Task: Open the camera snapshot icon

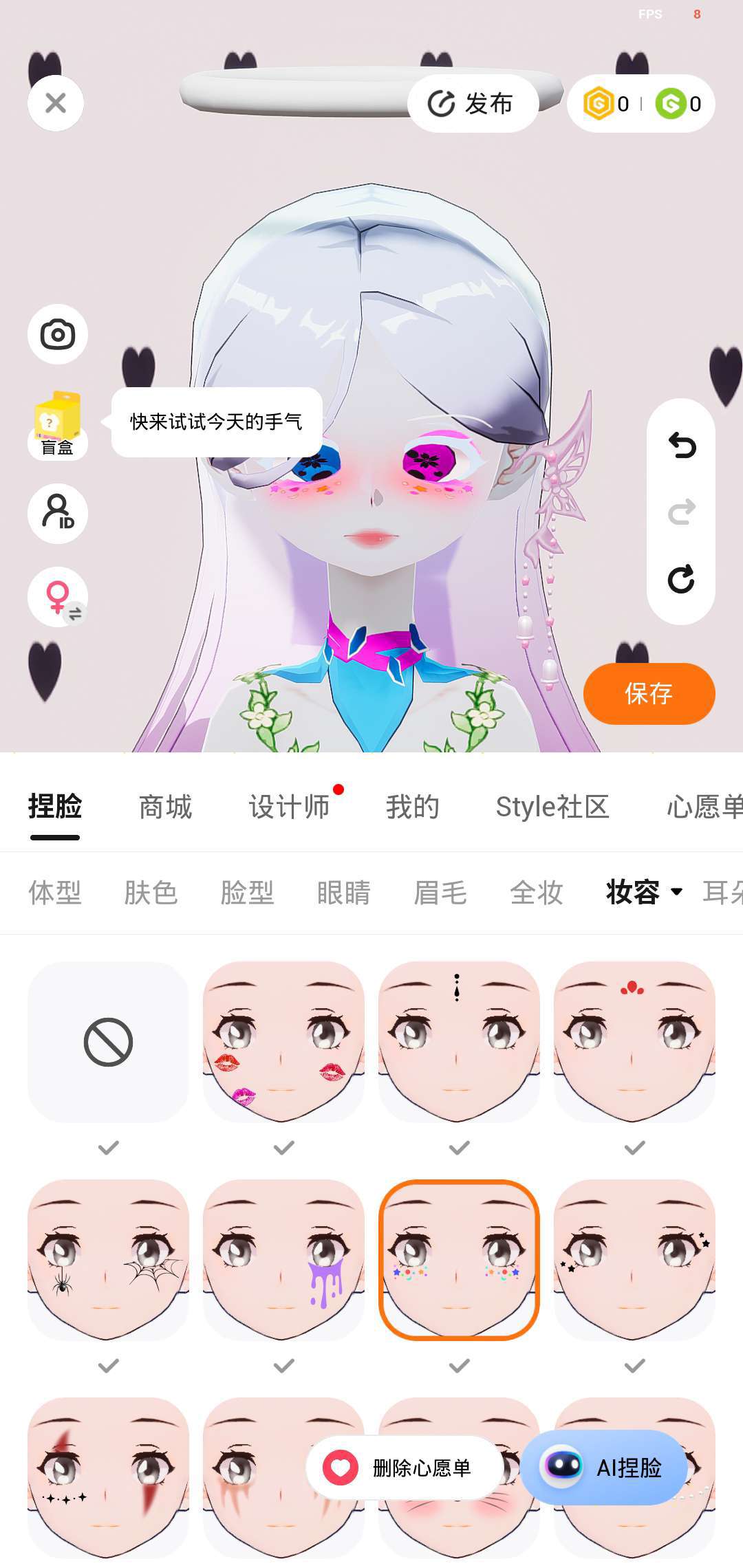Action: pos(58,334)
